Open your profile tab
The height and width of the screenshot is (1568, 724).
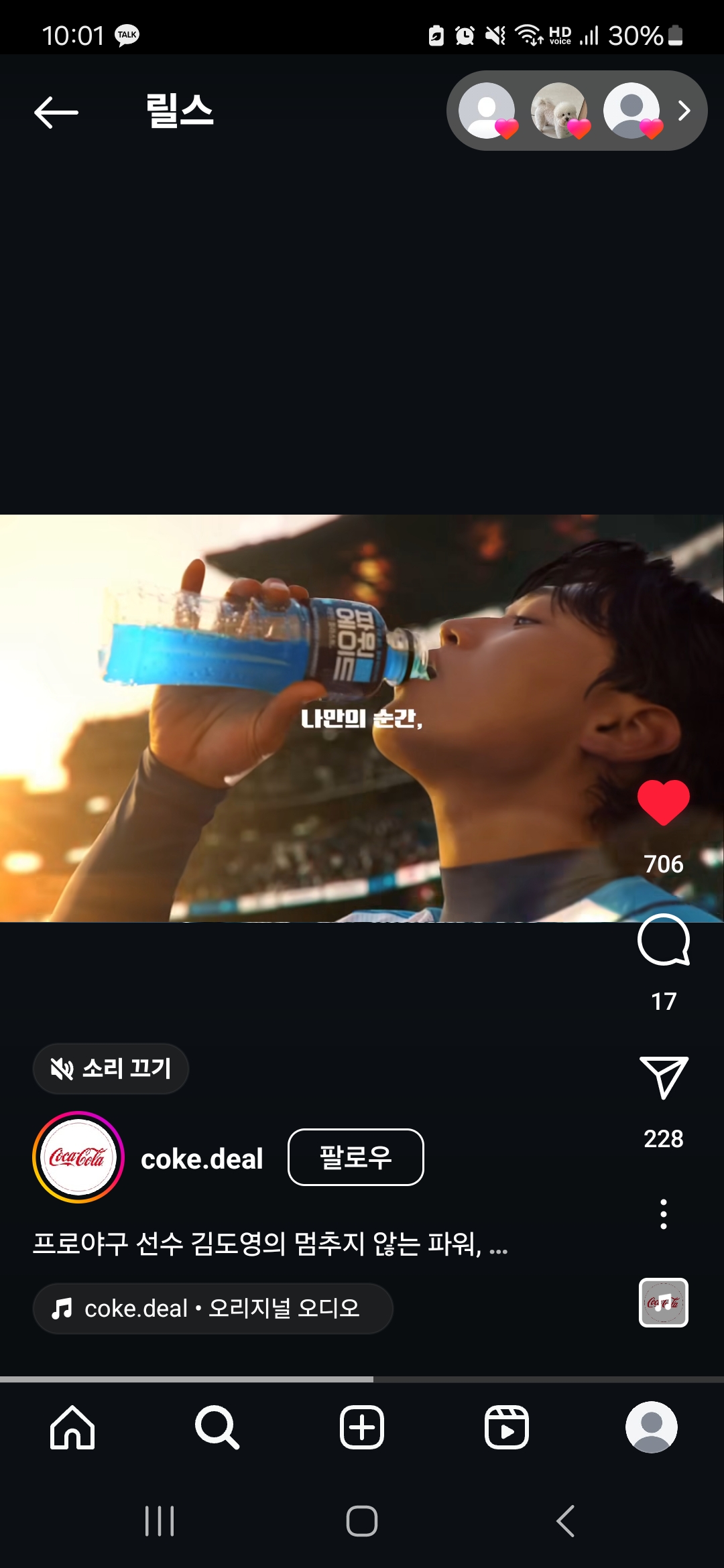[x=651, y=1427]
